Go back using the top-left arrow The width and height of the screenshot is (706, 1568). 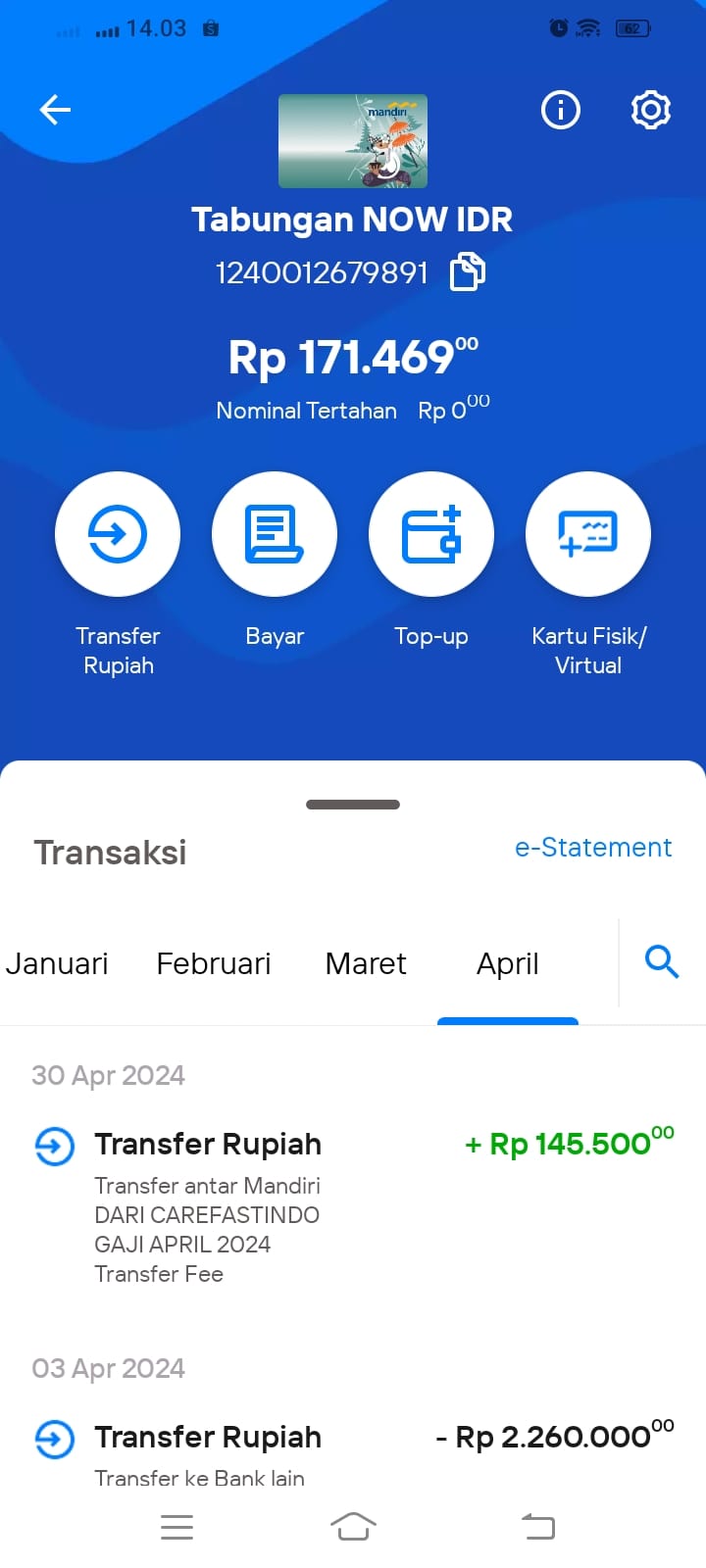point(55,110)
